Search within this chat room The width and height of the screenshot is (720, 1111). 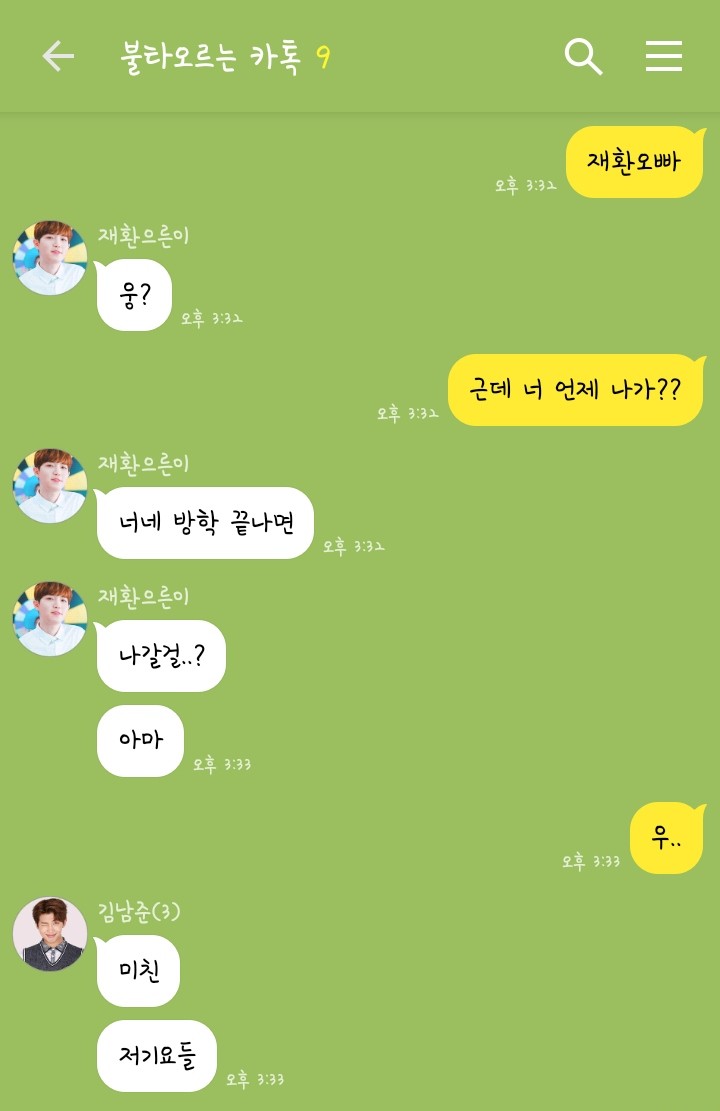[583, 57]
